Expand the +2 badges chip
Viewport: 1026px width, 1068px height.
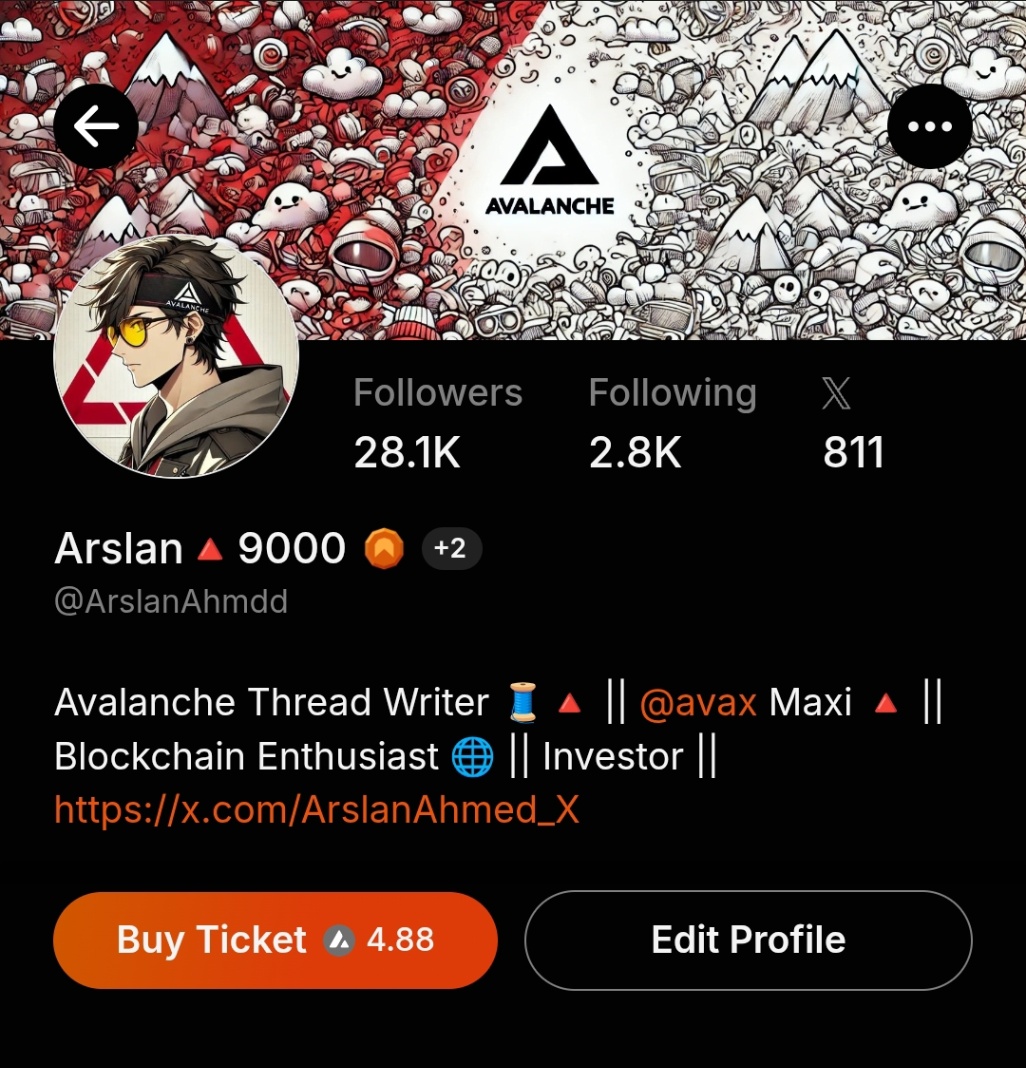[x=451, y=549]
